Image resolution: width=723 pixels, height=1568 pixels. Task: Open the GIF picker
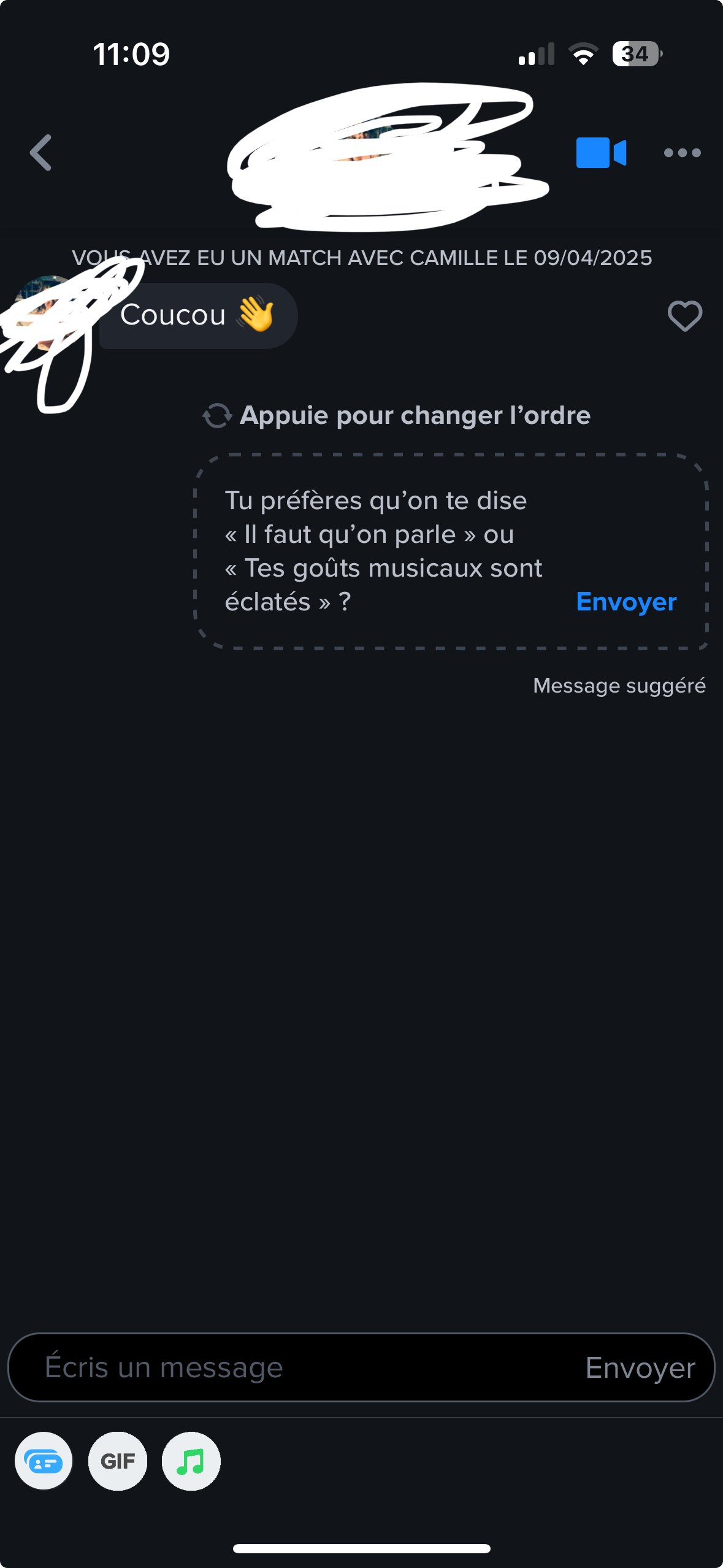[118, 1461]
